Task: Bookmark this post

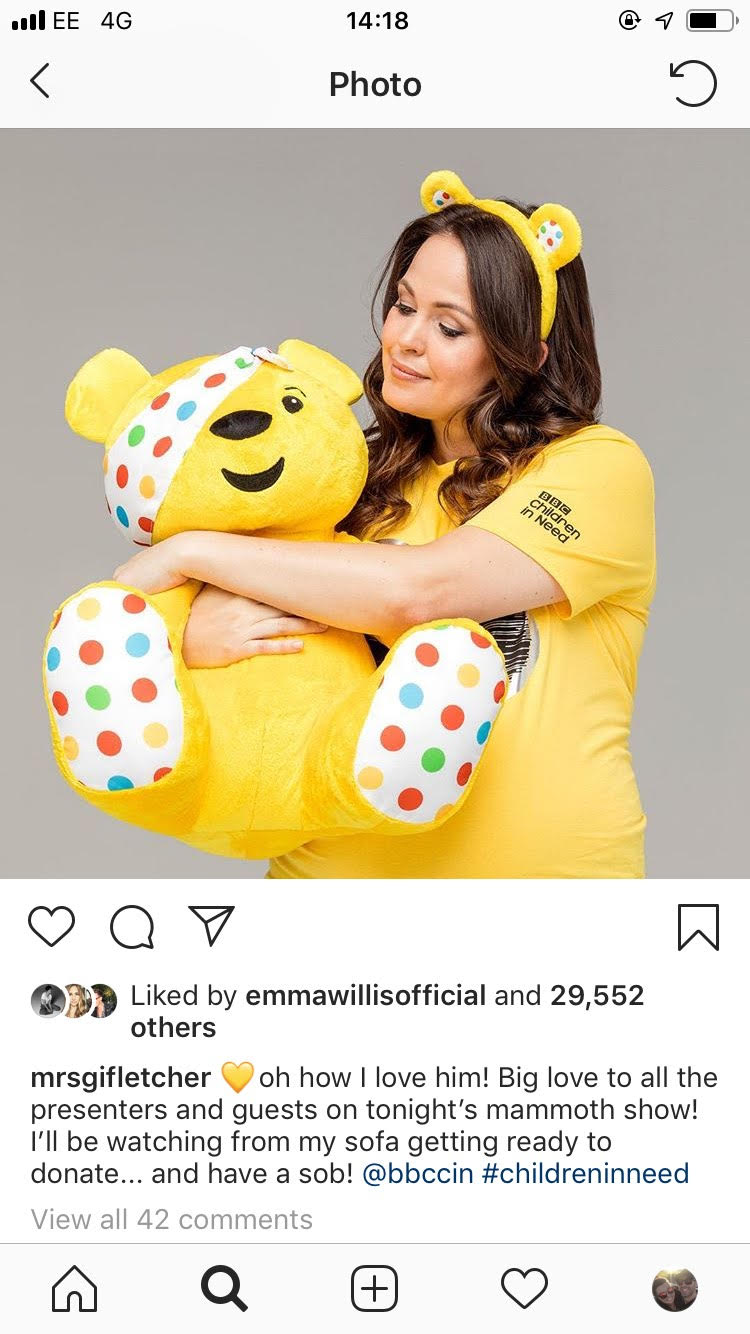Action: [x=697, y=927]
